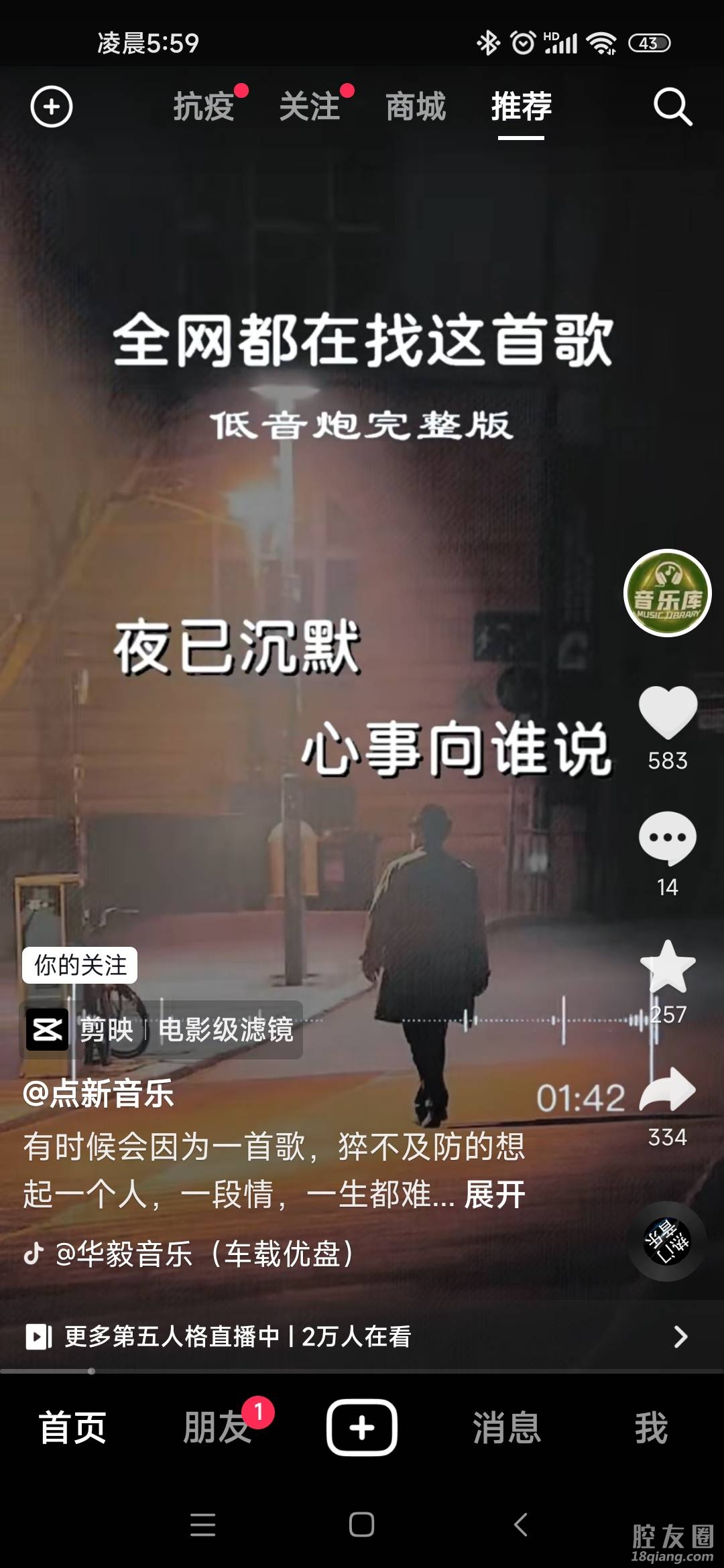Switch to the 关注 tab

point(310,107)
